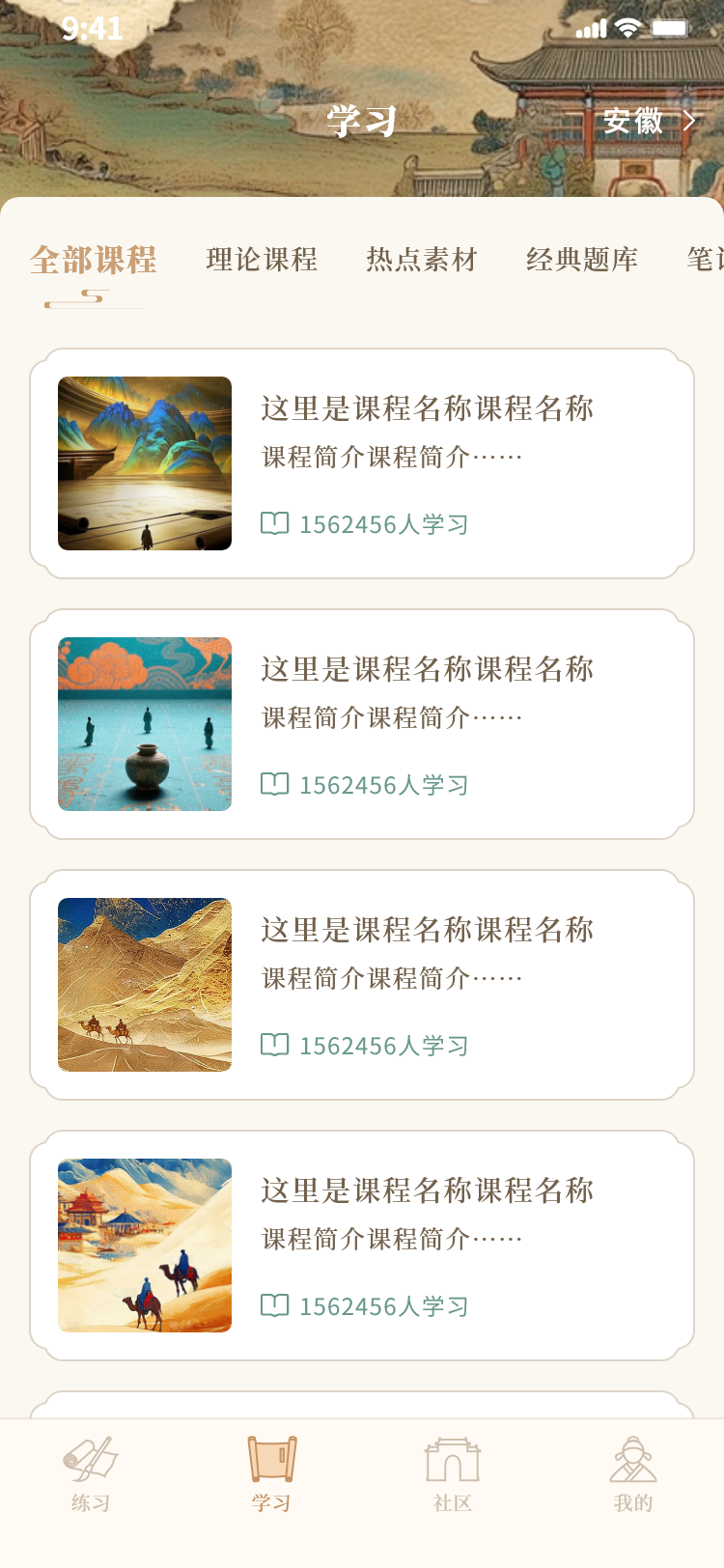Image resolution: width=724 pixels, height=1568 pixels.
Task: Click the chevron next to 安徽
Action: (x=687, y=121)
